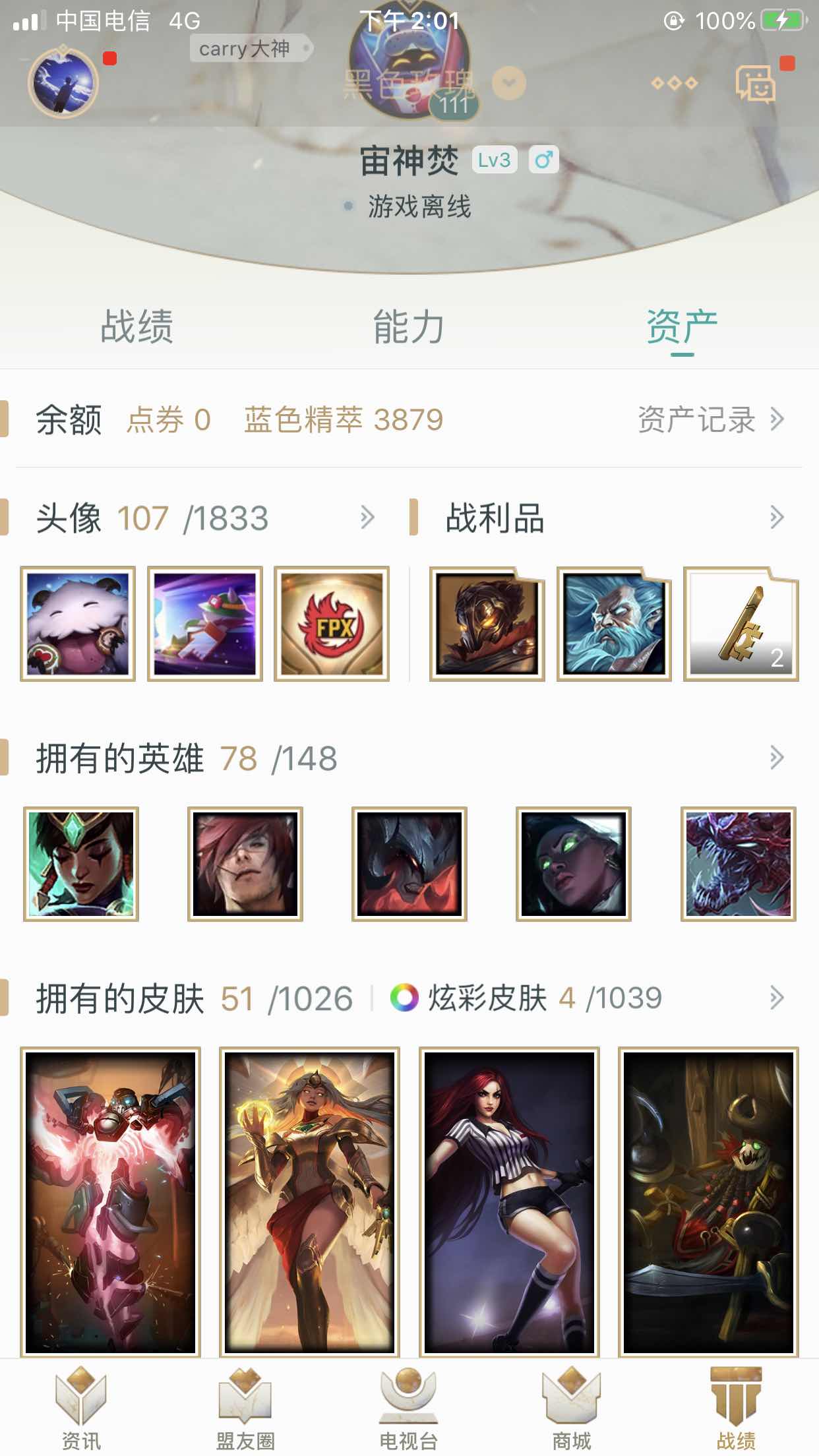Image resolution: width=819 pixels, height=1456 pixels.
Task: Expand the 拥有的英雄 owned heroes list
Action: (x=776, y=758)
